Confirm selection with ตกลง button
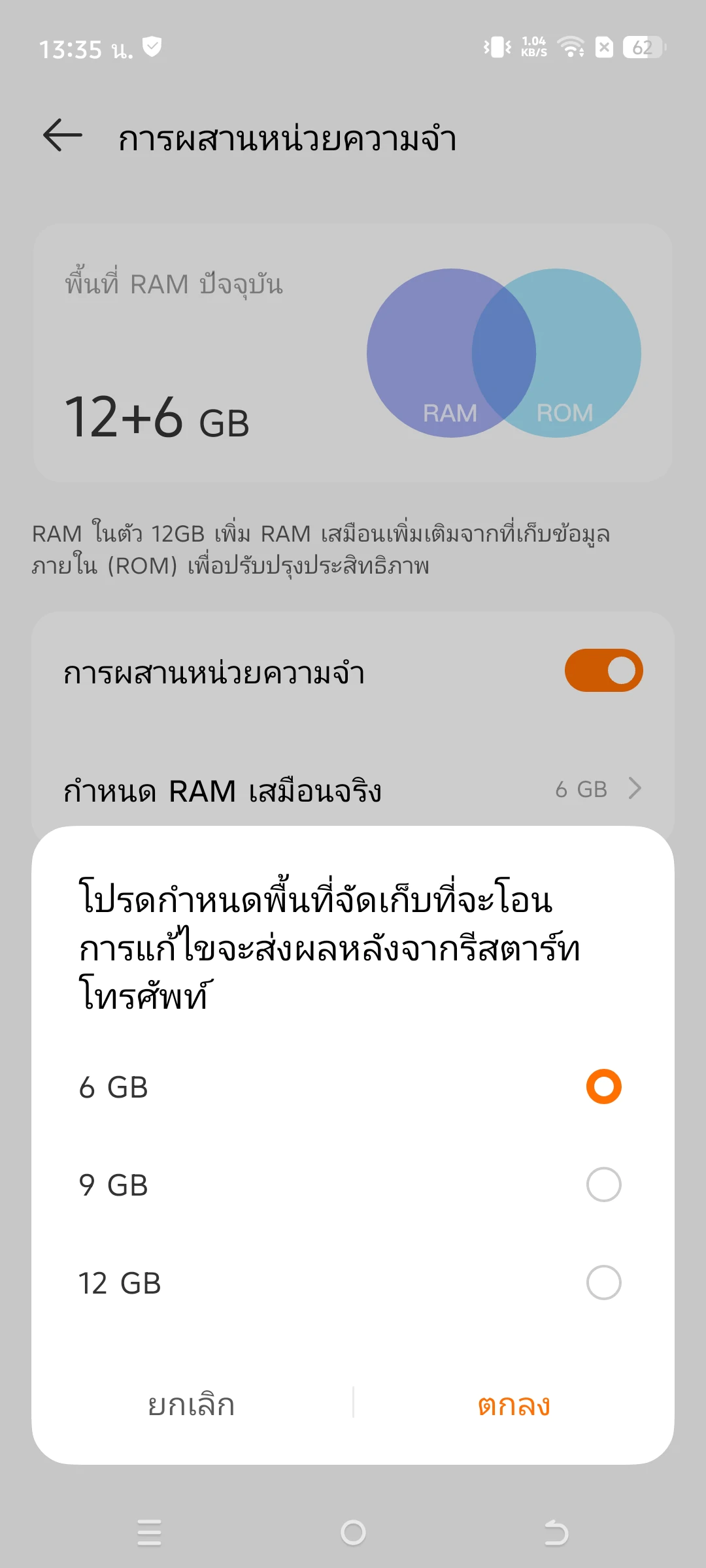The image size is (706, 1568). [514, 1405]
